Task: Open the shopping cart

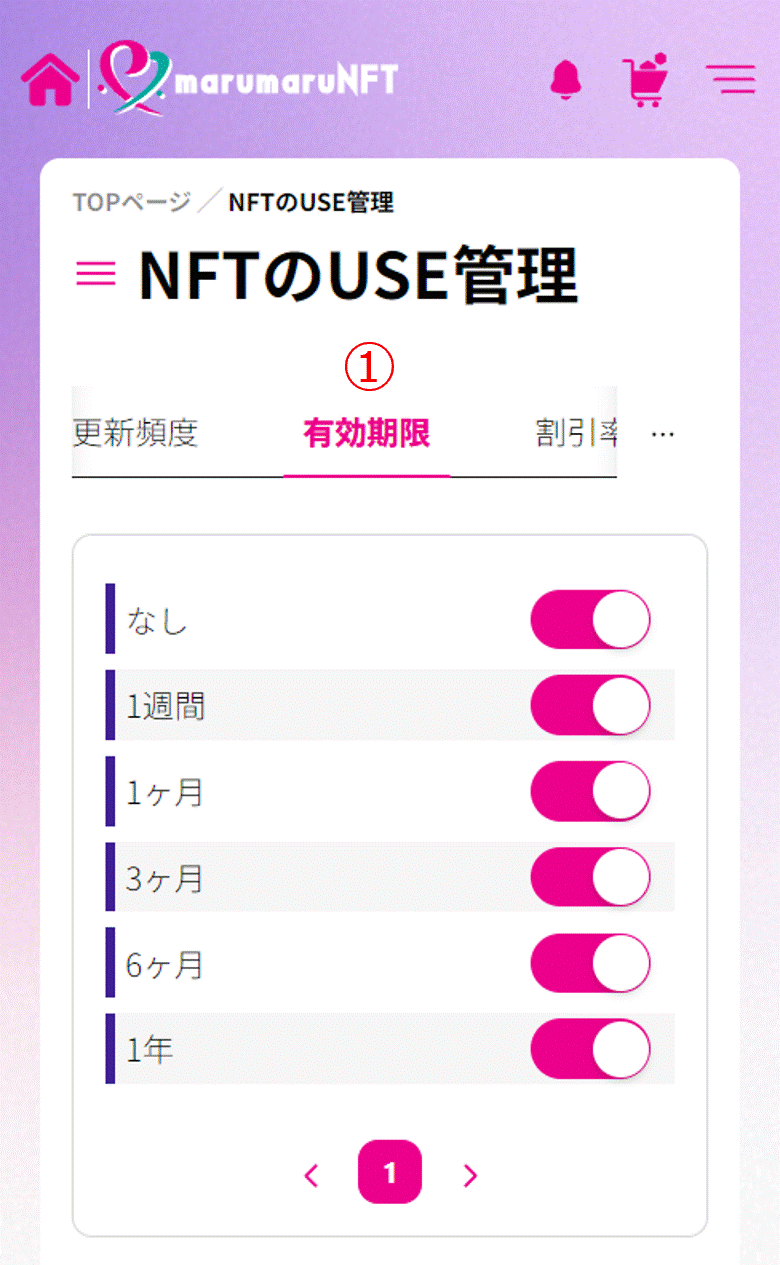Action: point(647,80)
